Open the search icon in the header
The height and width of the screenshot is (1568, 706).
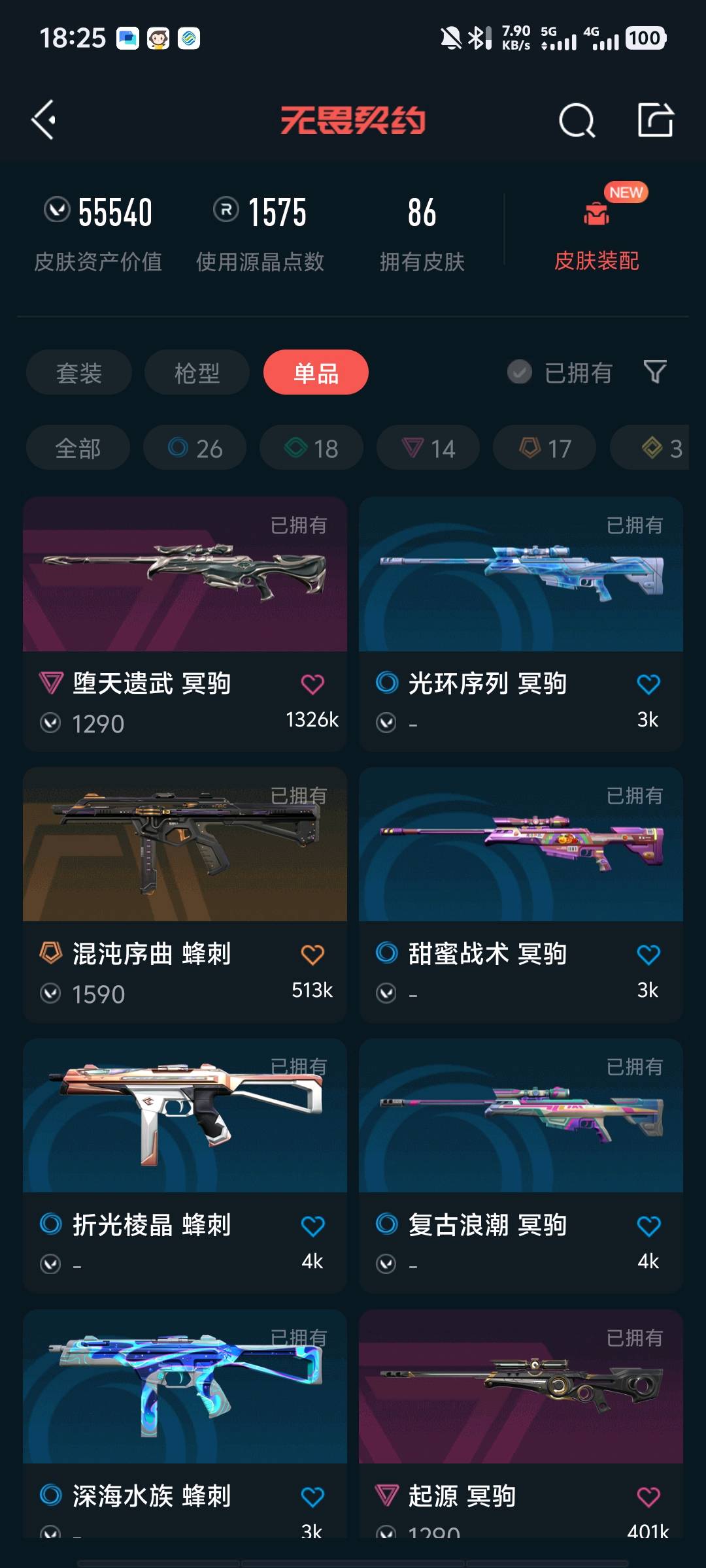pos(577,120)
